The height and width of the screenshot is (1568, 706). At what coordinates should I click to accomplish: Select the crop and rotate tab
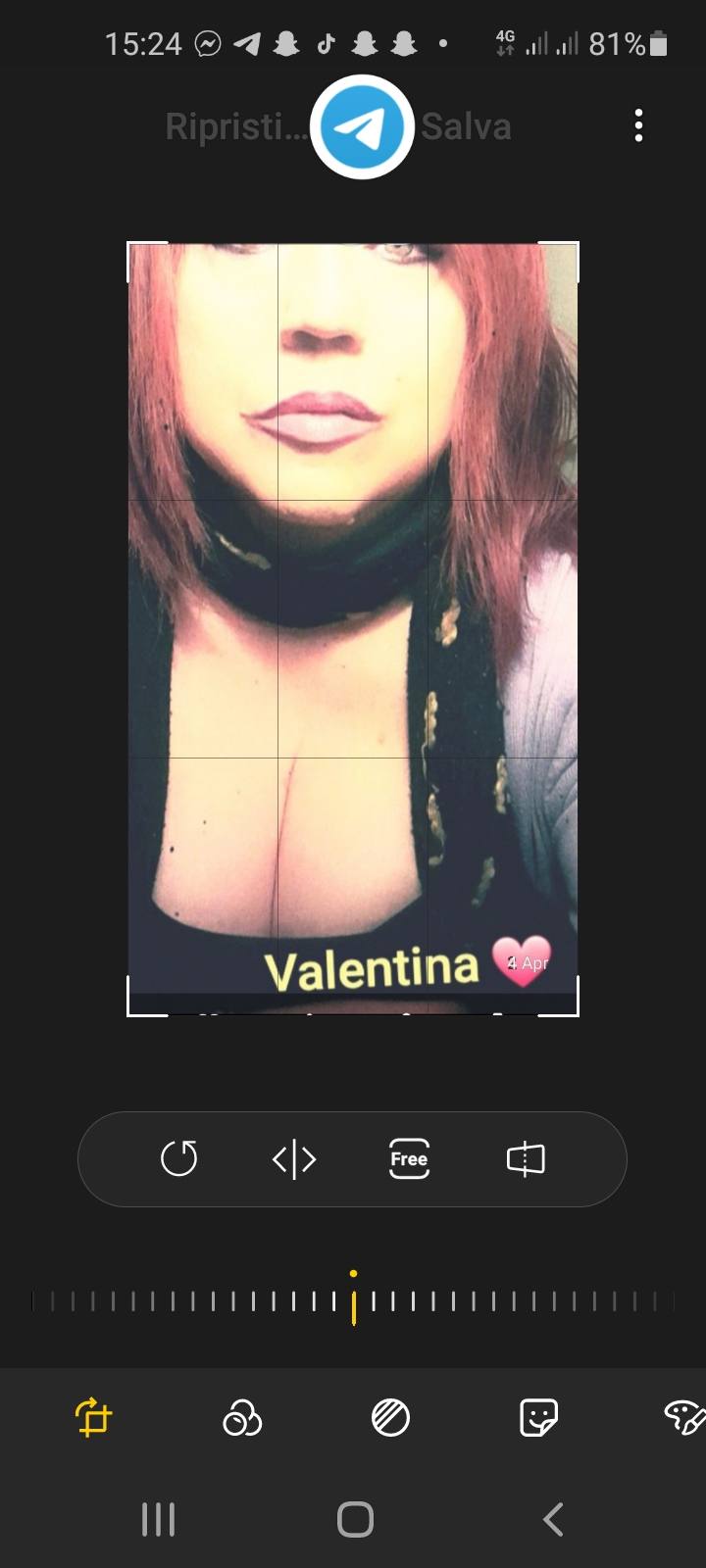pyautogui.click(x=94, y=1417)
